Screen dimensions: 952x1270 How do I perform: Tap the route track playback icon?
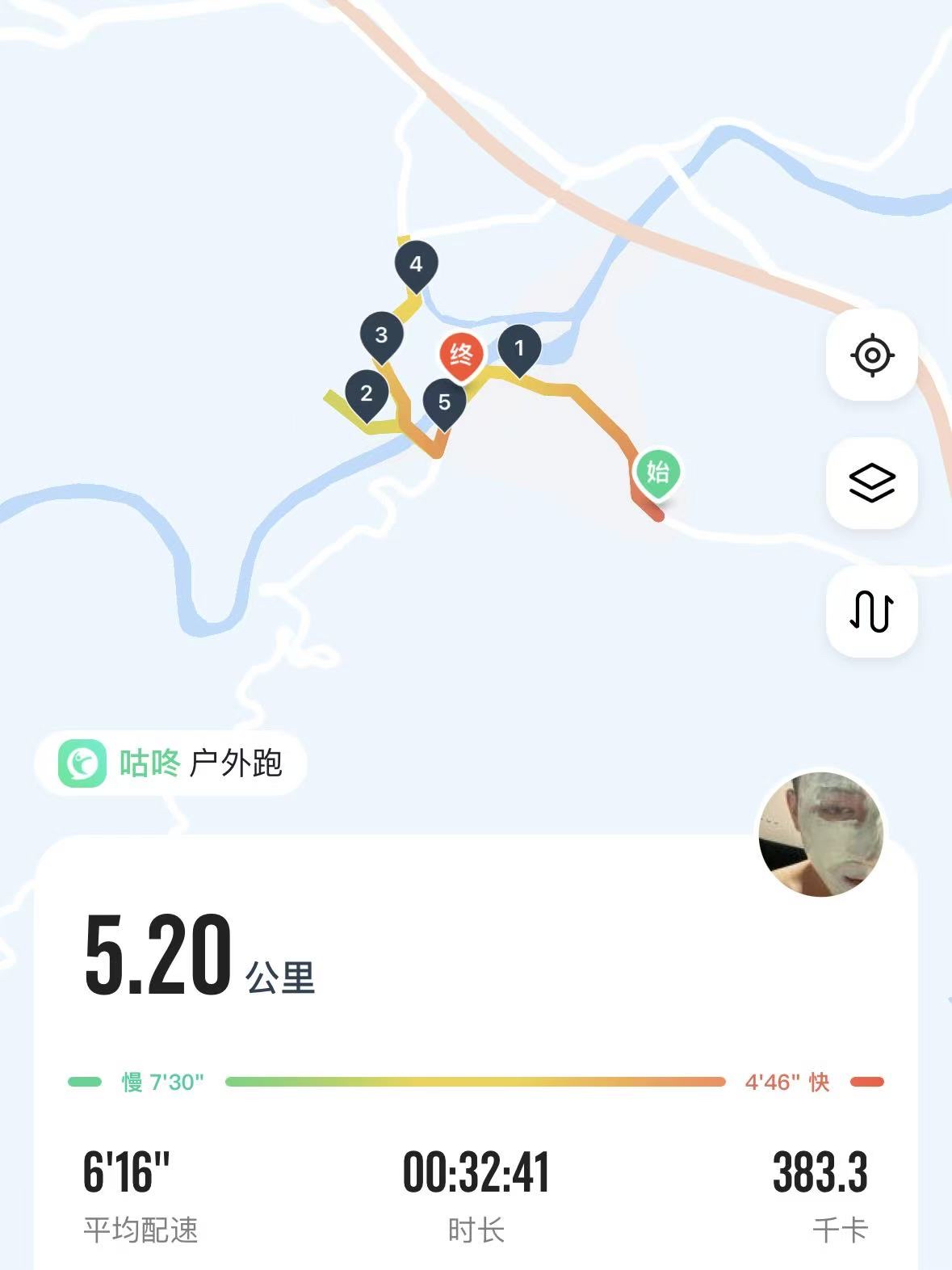point(871,611)
